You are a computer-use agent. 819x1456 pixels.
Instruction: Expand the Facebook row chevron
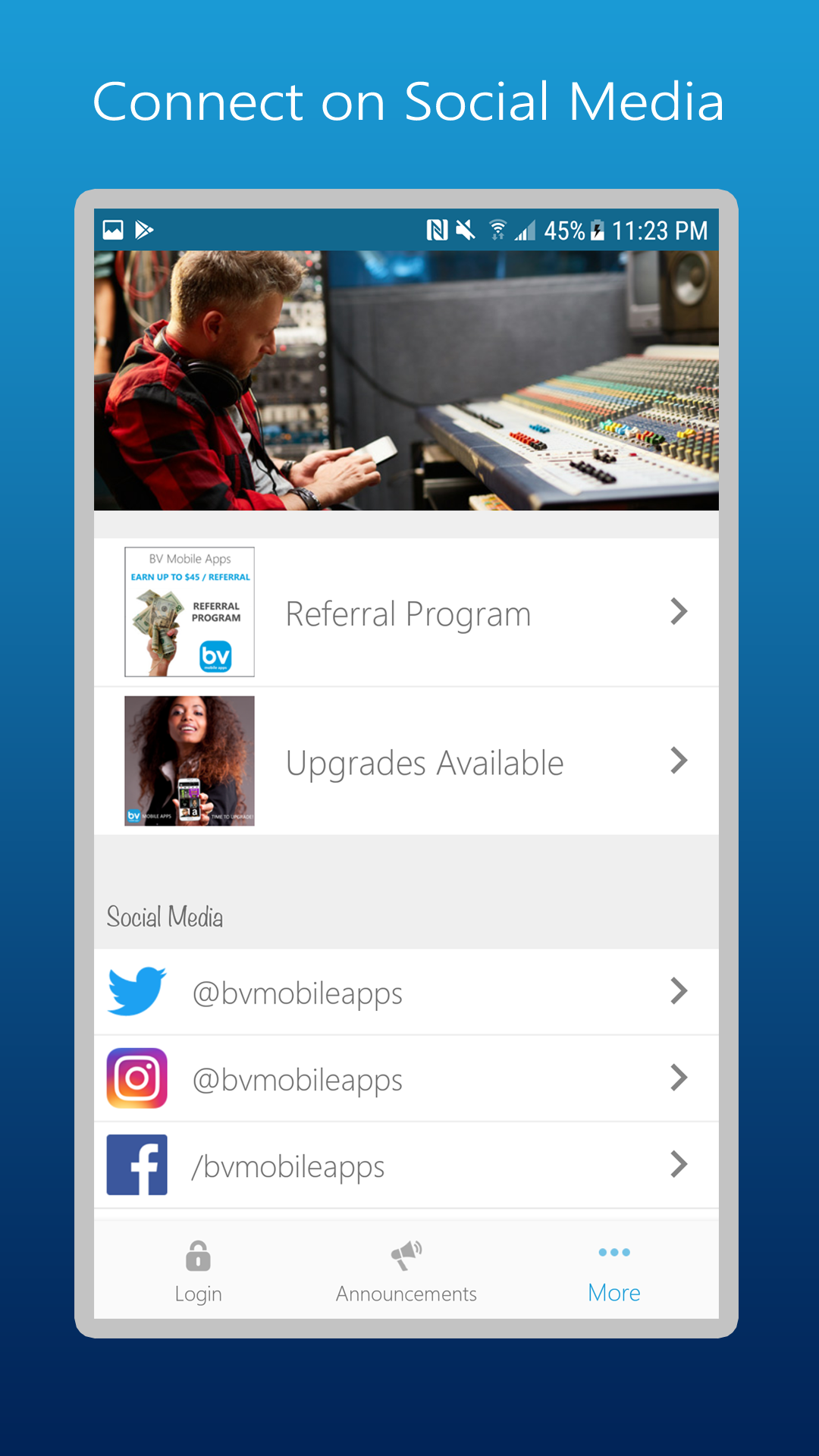[679, 1165]
